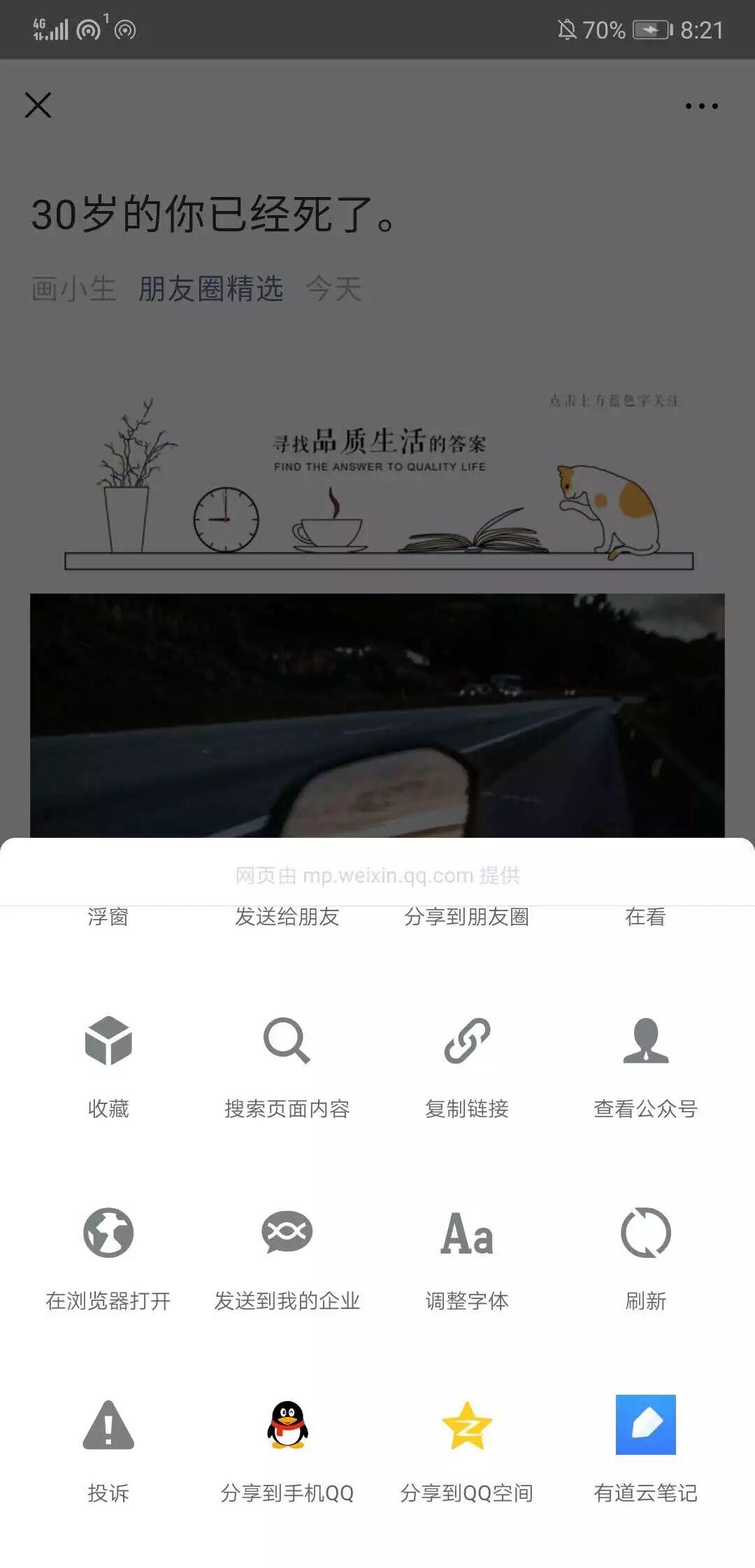Screen dimensions: 755x1568
Task: Close the article page with X
Action: click(38, 106)
